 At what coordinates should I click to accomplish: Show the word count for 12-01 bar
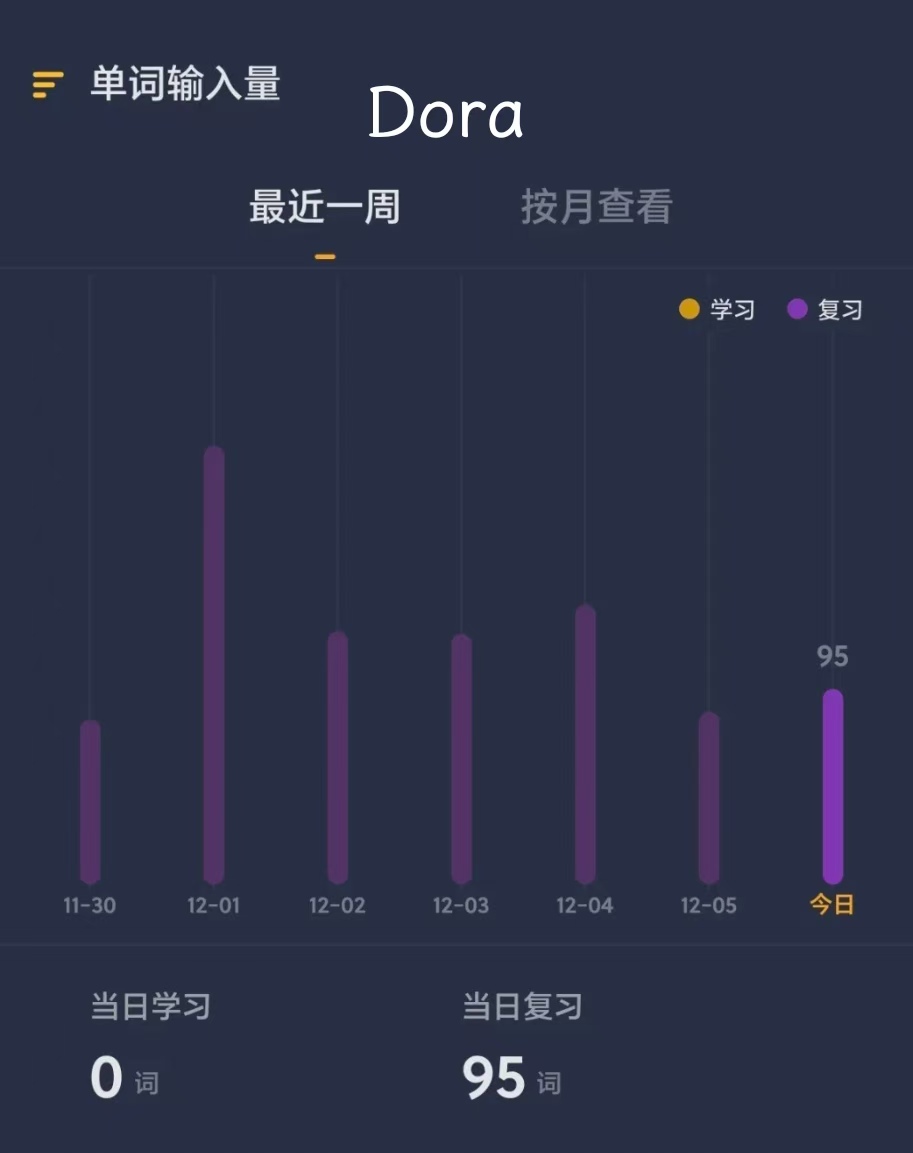pyautogui.click(x=214, y=665)
